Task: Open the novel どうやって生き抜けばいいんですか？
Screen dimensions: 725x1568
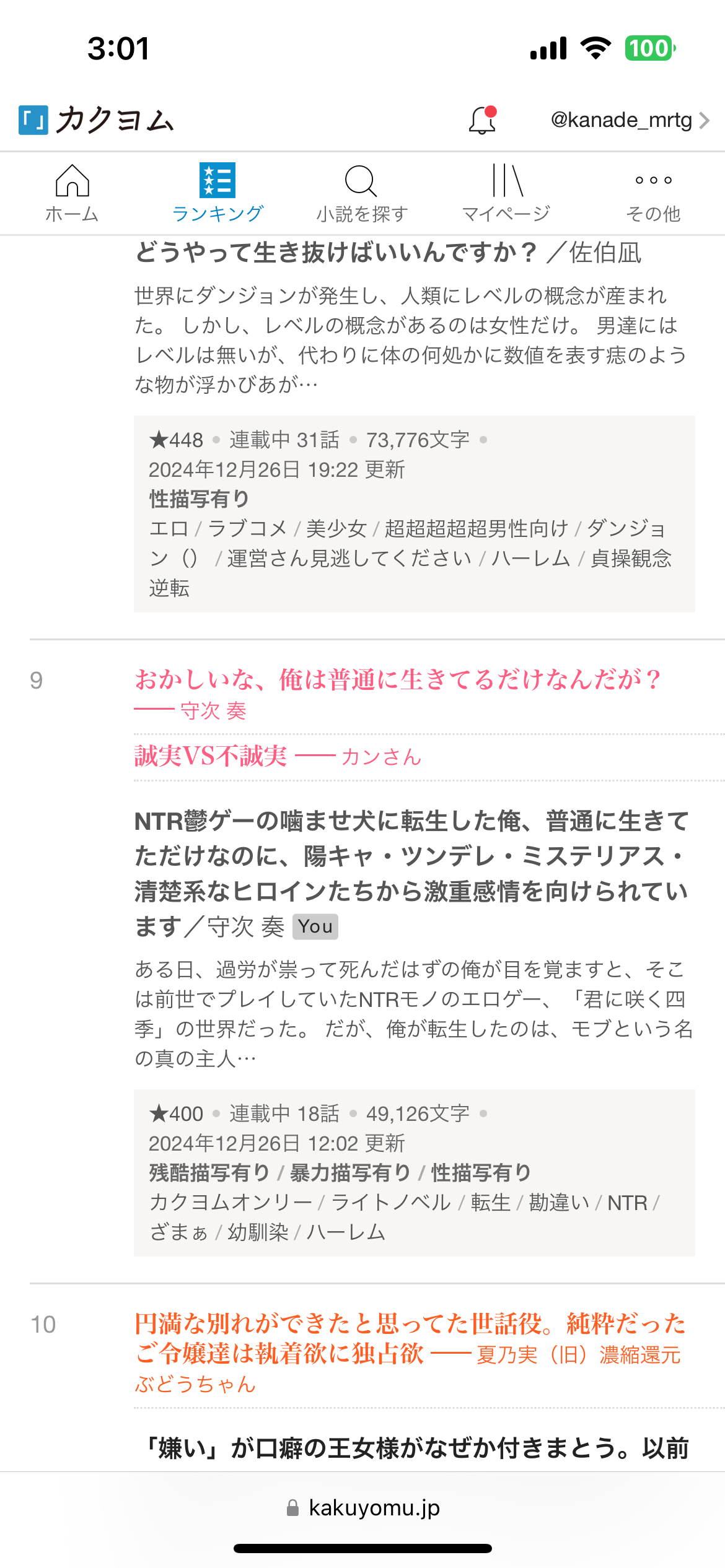Action: (335, 253)
